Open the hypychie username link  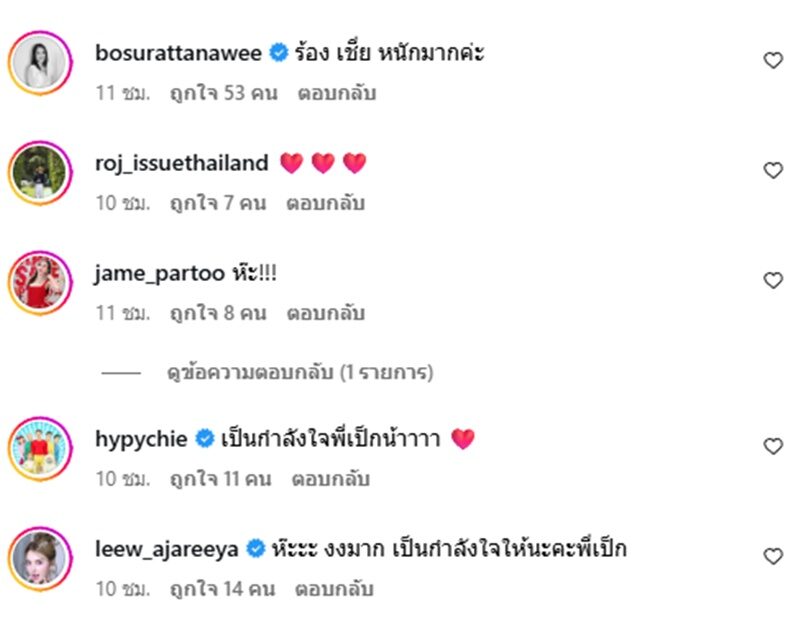(x=141, y=439)
